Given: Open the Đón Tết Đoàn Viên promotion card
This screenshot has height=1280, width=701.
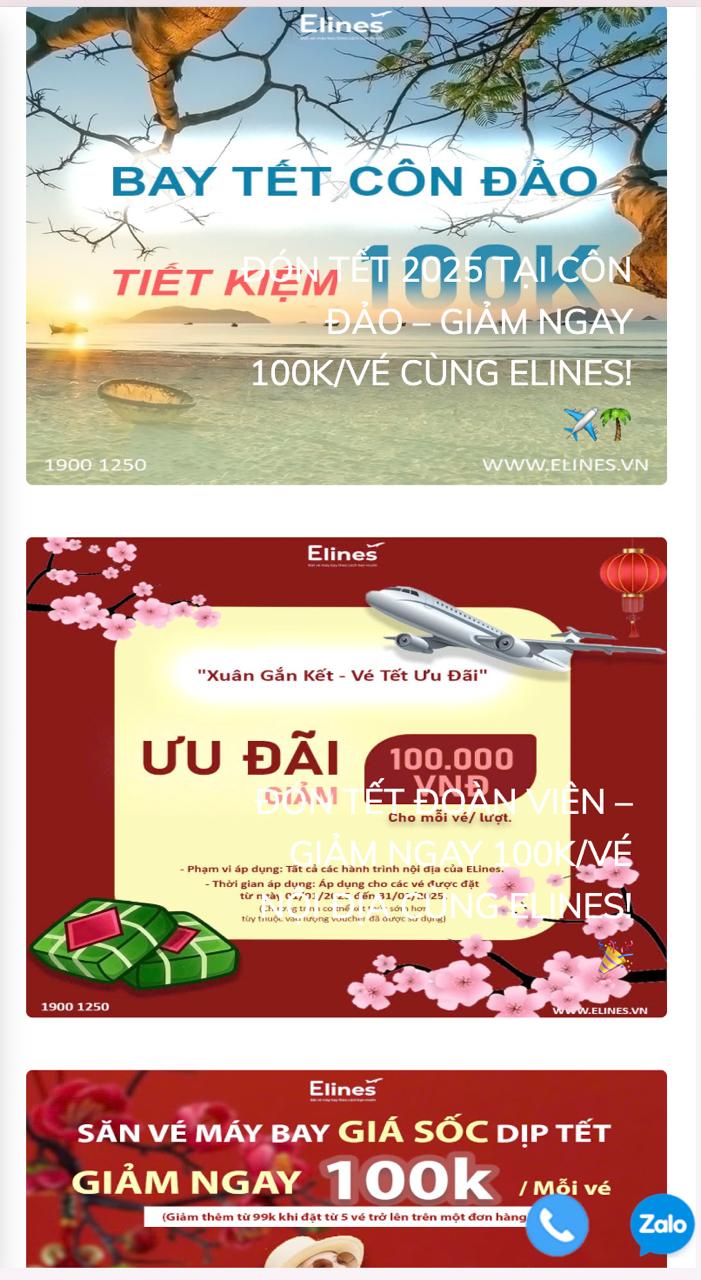Looking at the screenshot, I should click(346, 777).
